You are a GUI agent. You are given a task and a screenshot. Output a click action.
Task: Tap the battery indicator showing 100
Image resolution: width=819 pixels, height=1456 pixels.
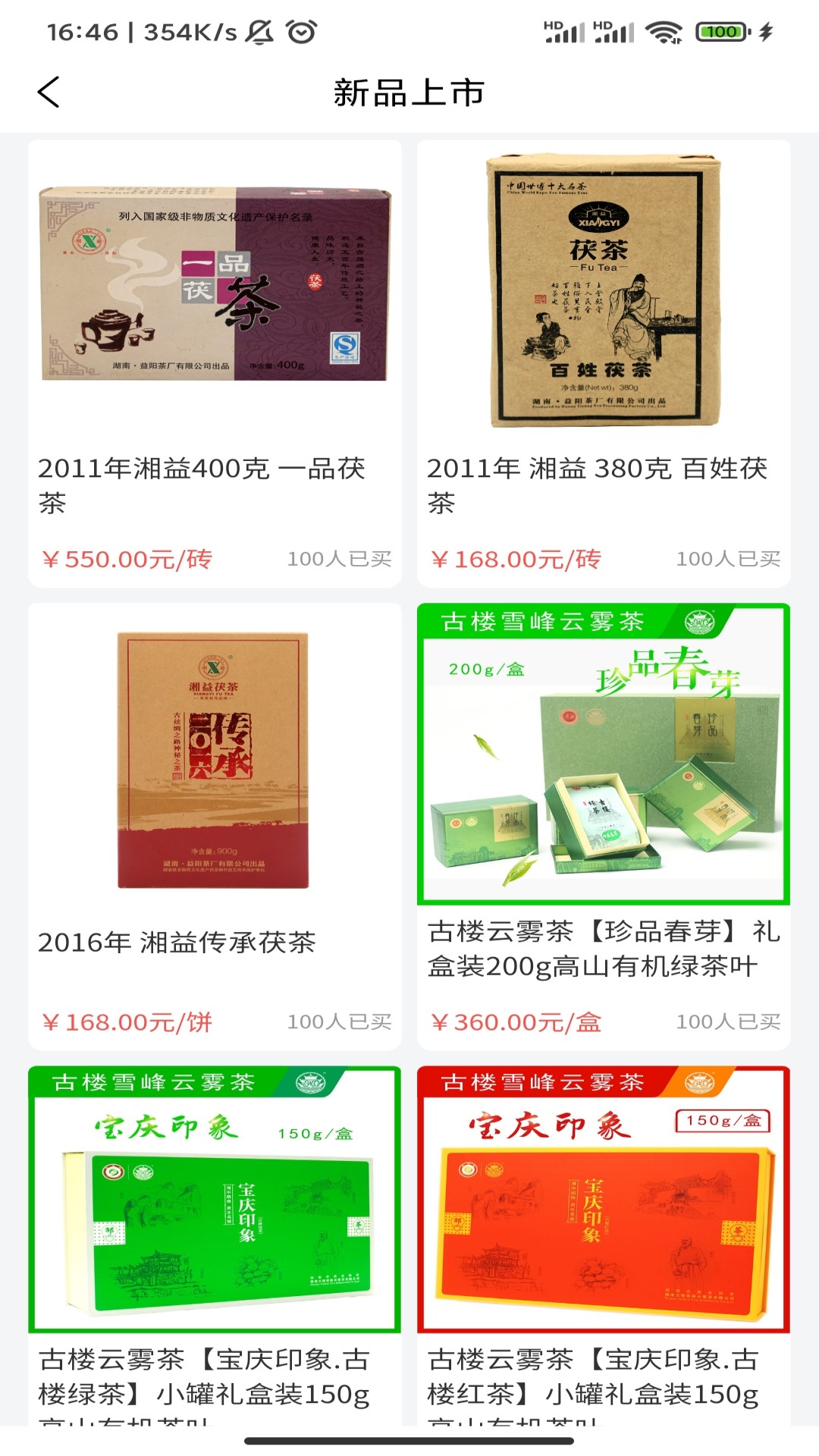(x=720, y=32)
